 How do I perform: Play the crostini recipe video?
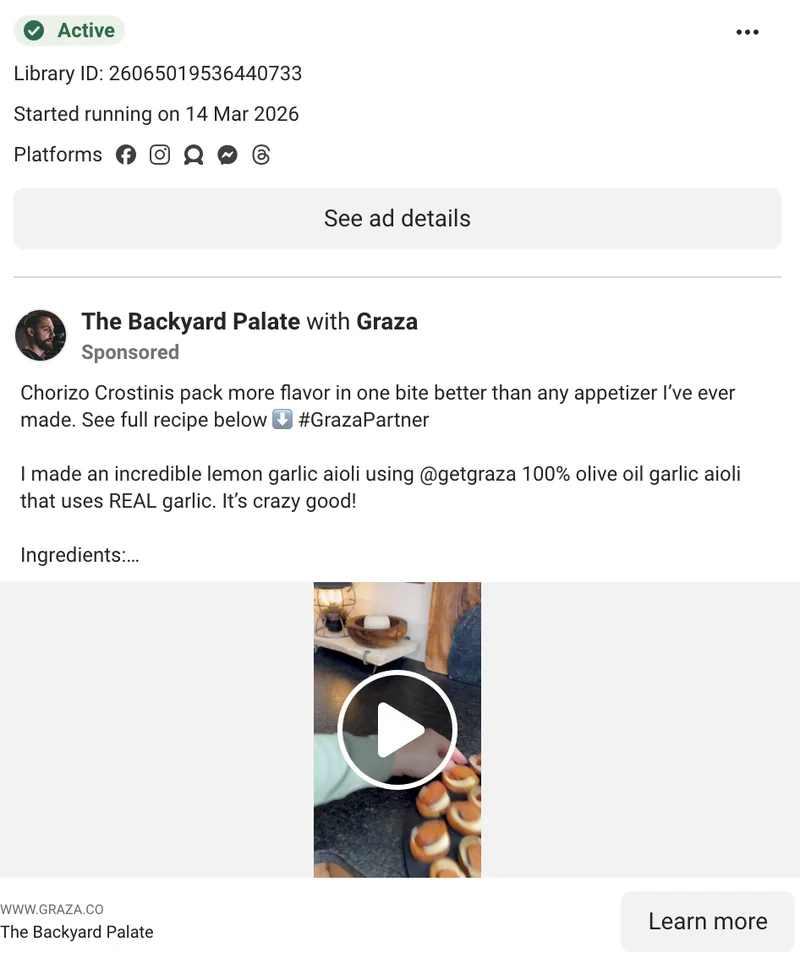tap(397, 730)
